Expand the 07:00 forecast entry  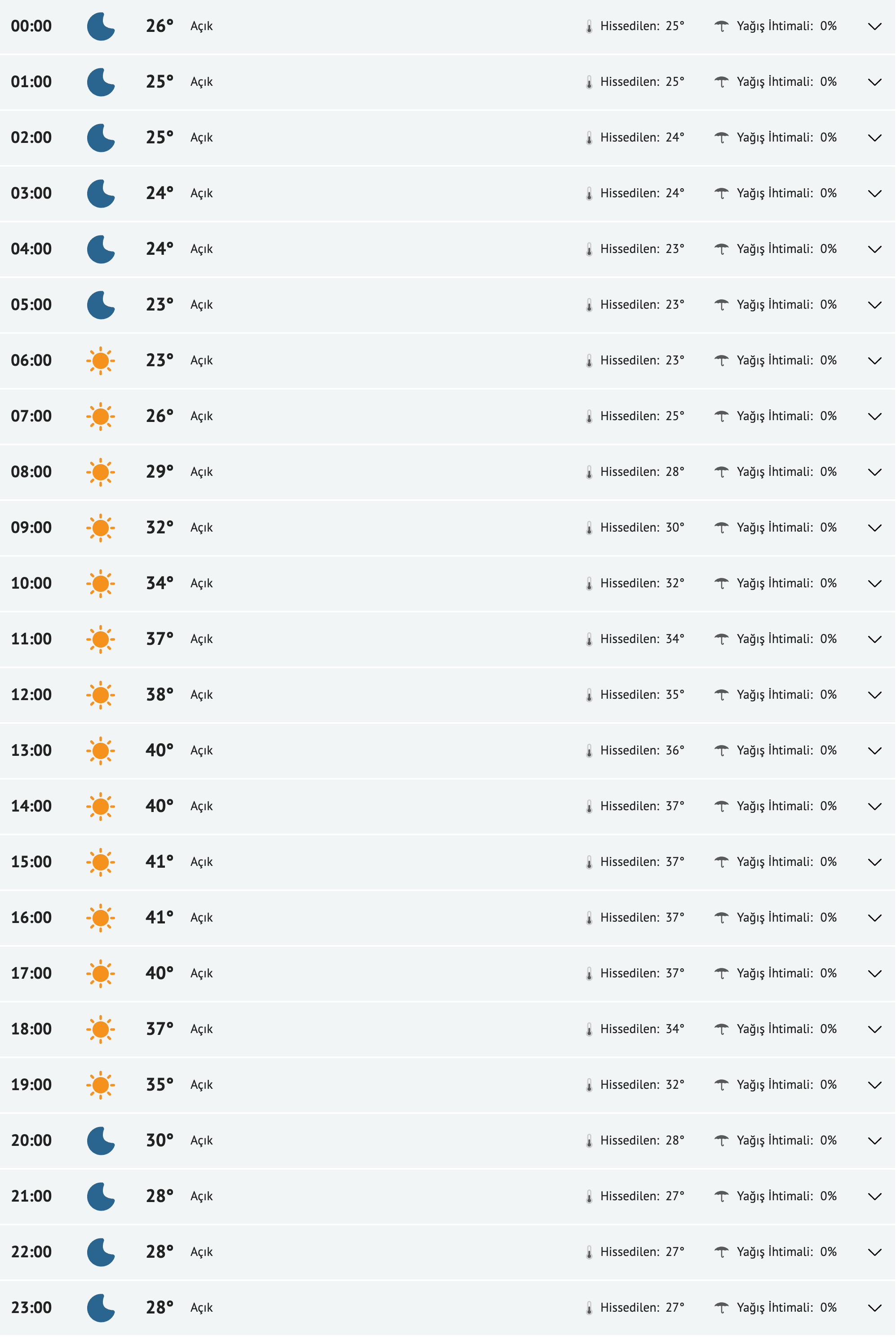click(874, 417)
